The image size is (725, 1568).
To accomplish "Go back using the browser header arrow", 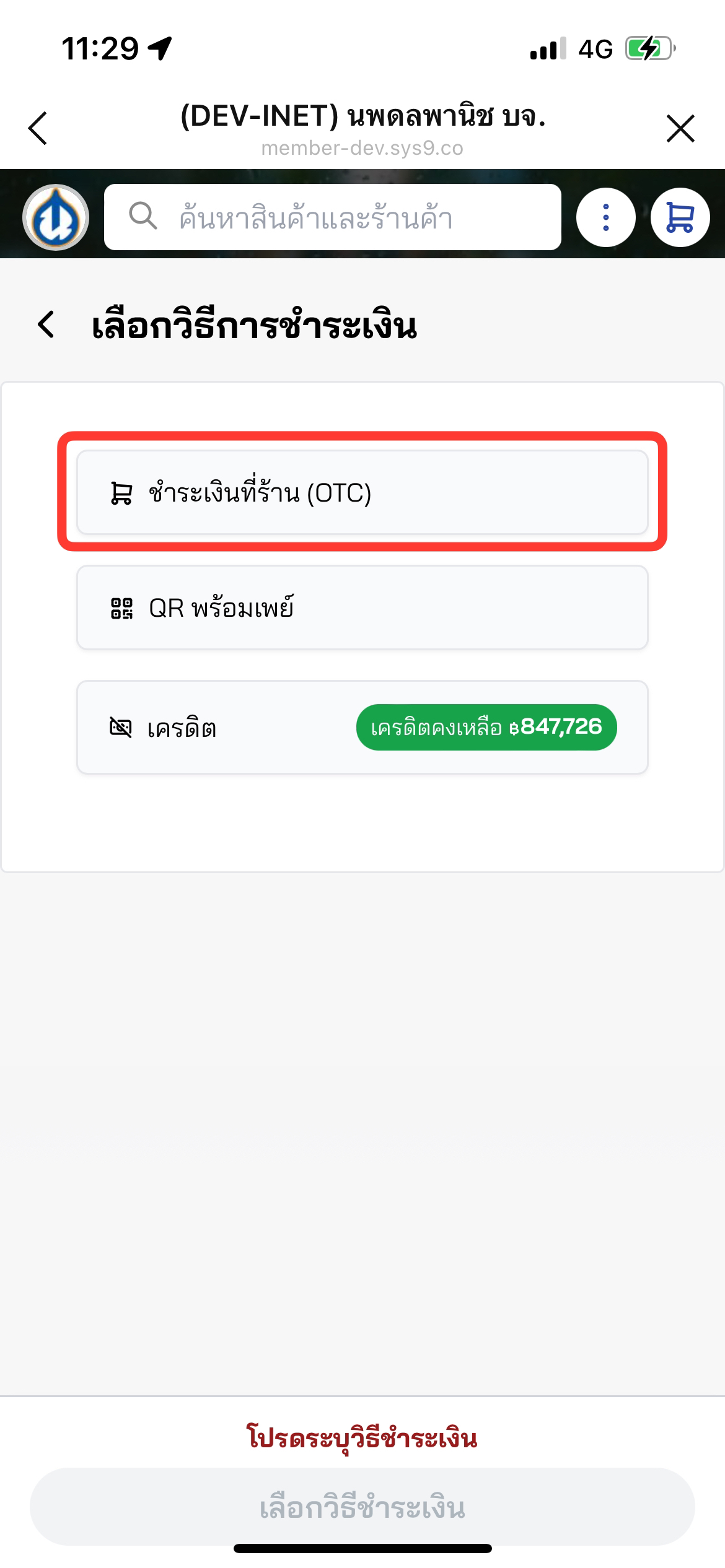I will 38,128.
